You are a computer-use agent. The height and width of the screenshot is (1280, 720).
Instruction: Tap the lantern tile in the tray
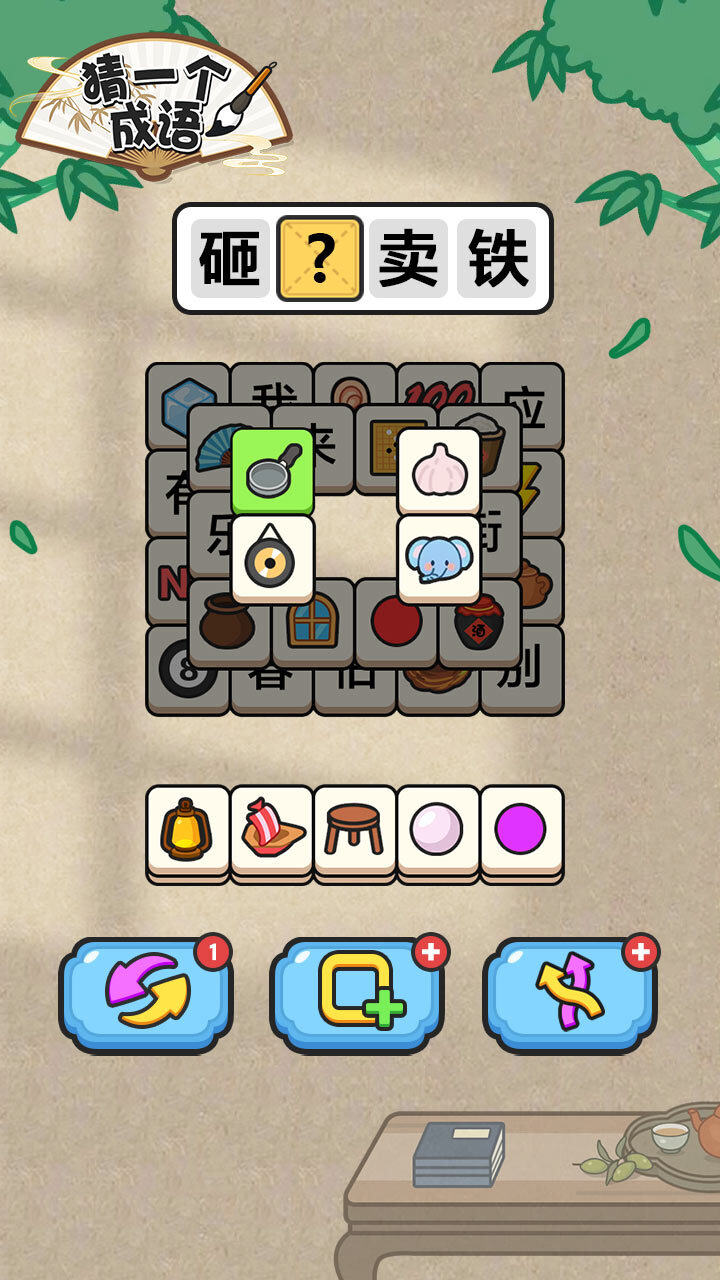coord(188,829)
